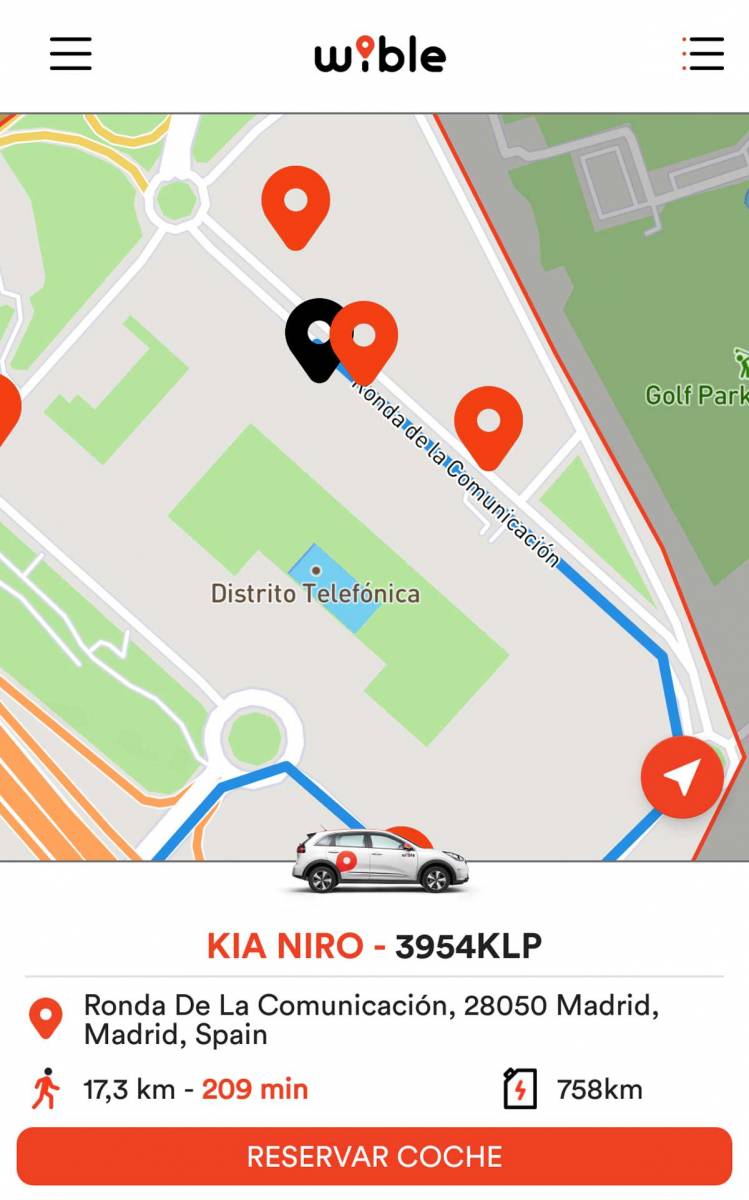The image size is (749, 1200).
Task: Select the red pin on Ronda de la Comunicación
Action: coord(489,418)
